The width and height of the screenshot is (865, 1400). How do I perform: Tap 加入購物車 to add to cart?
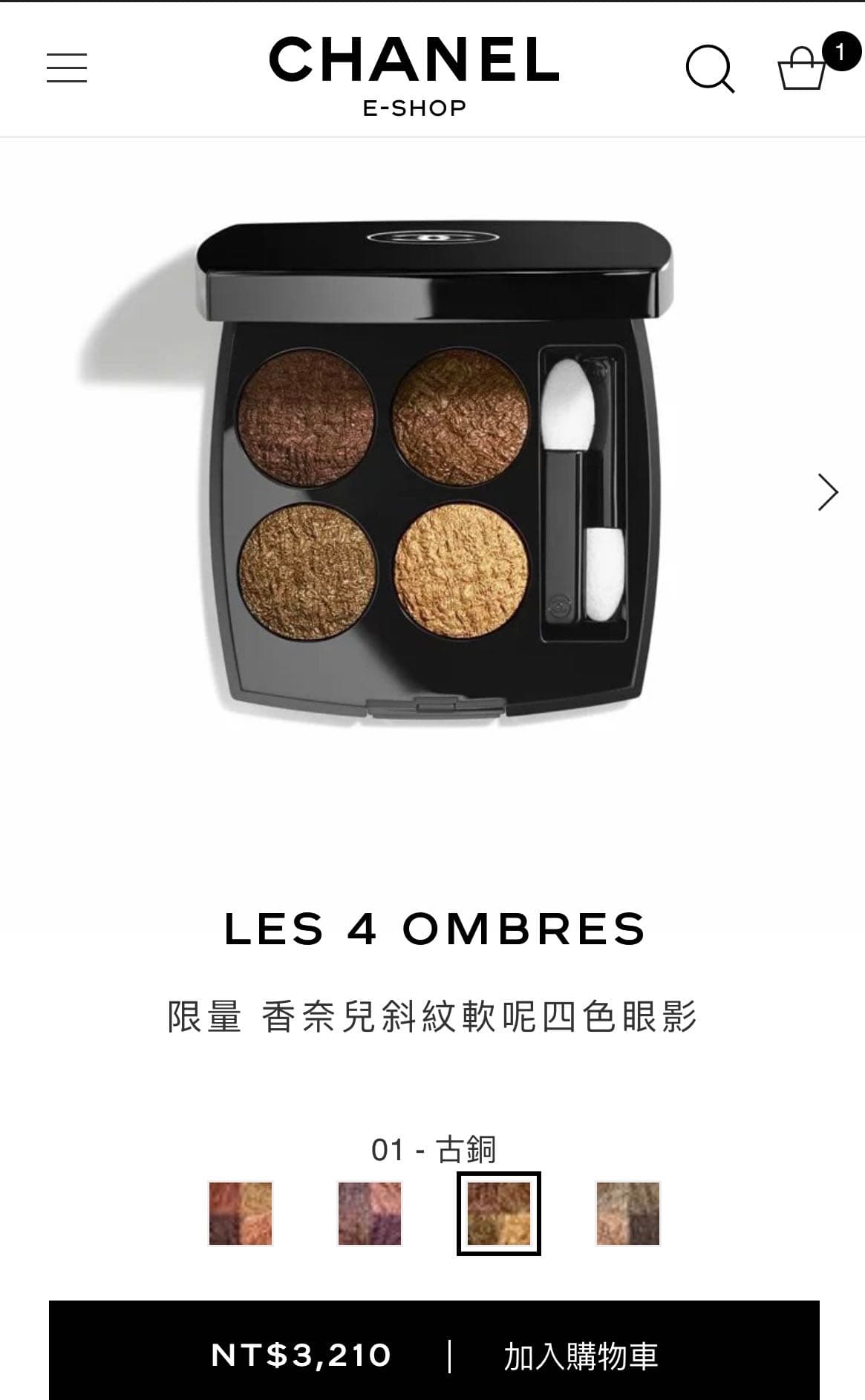[581, 1355]
